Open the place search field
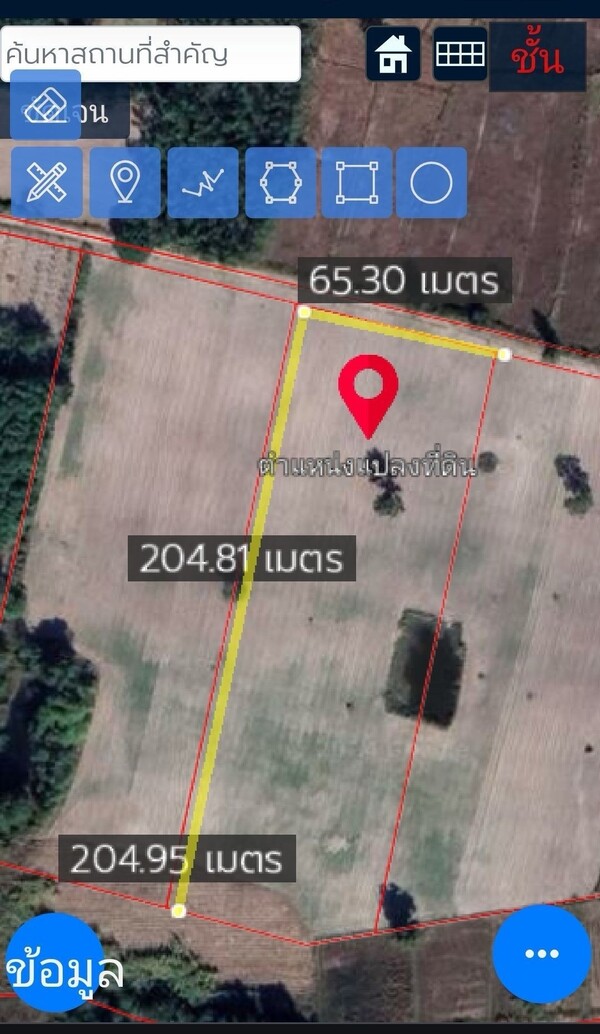This screenshot has width=600, height=1034. [x=150, y=54]
